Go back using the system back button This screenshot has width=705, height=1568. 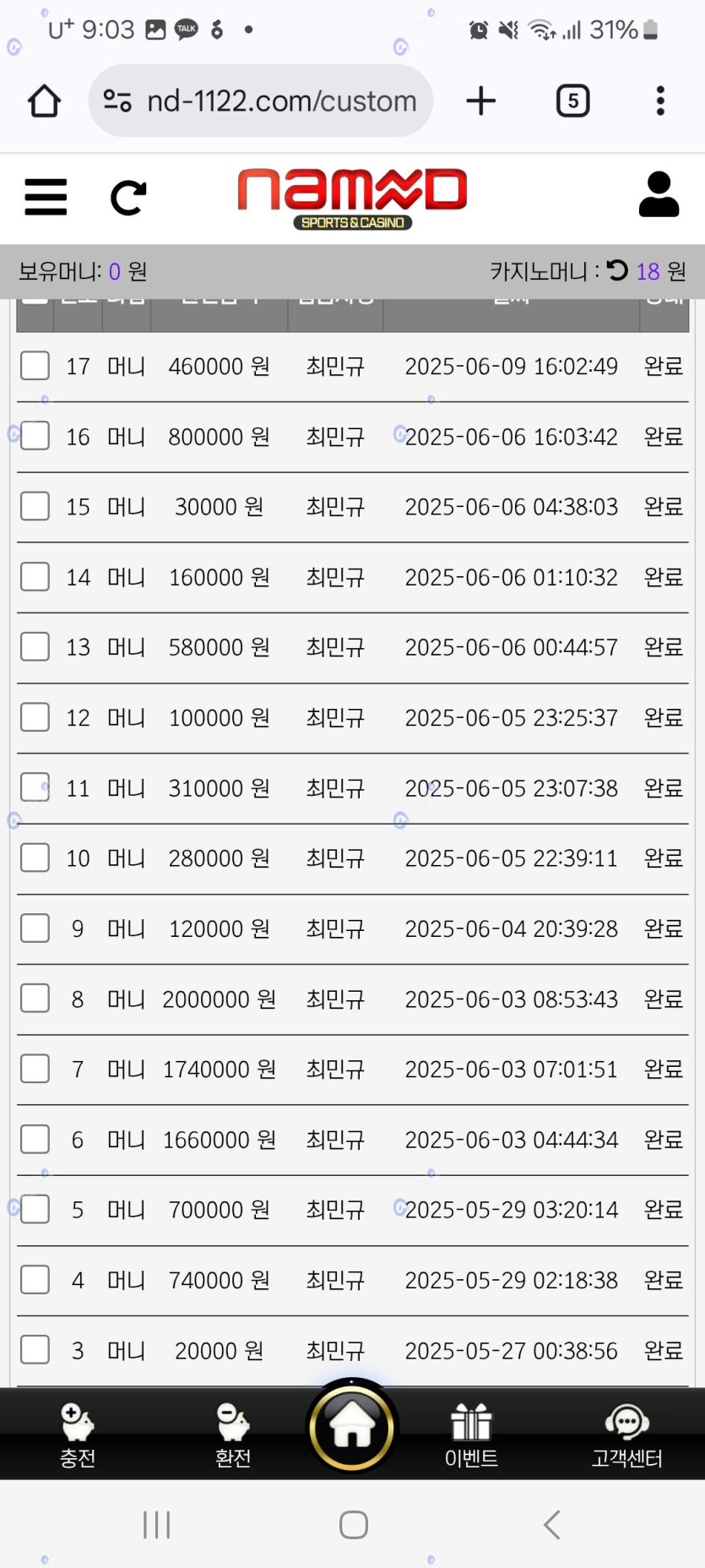[x=552, y=1525]
